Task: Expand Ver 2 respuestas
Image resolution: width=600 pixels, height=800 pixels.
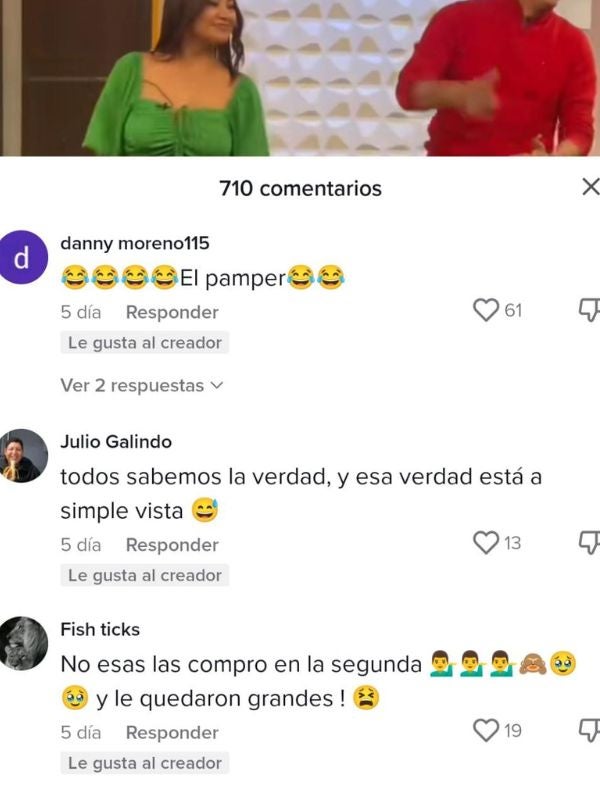Action: click(141, 385)
